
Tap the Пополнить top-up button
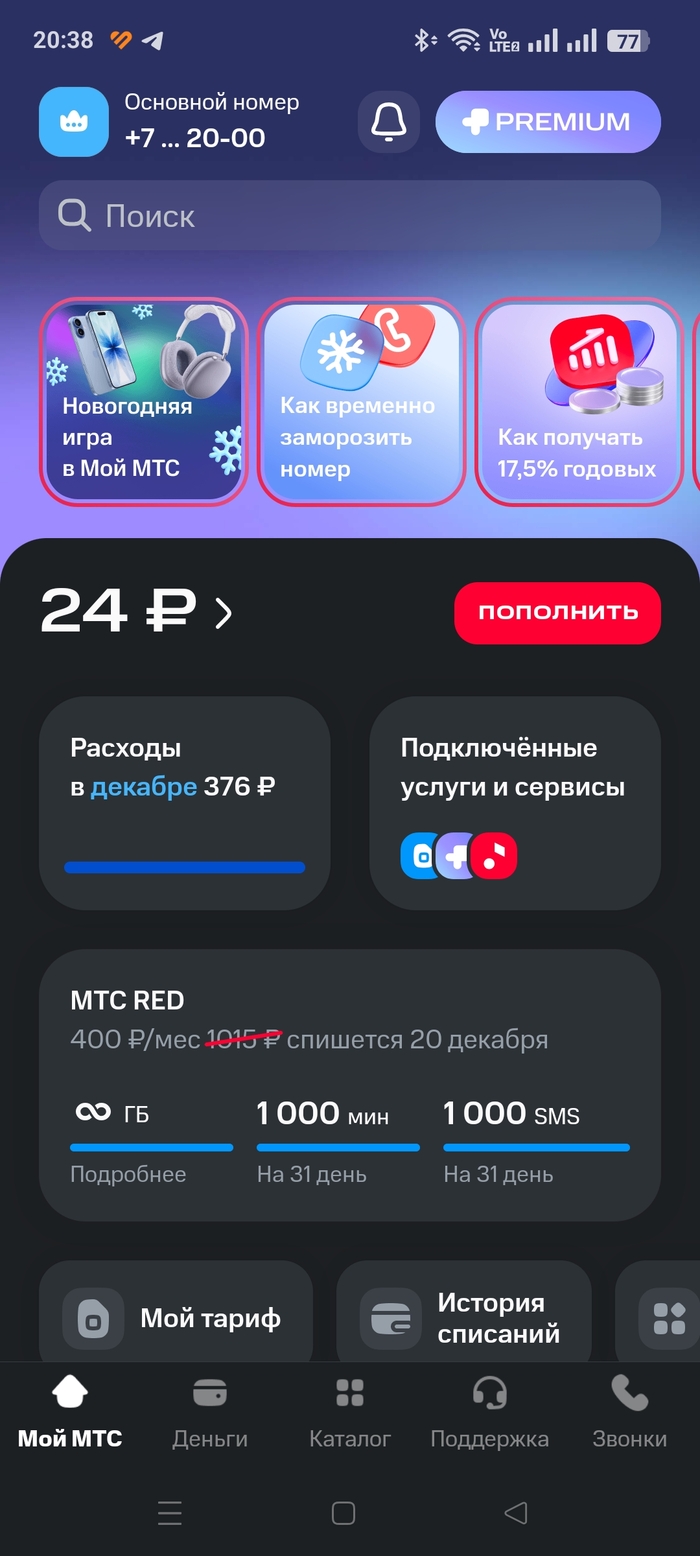click(x=557, y=612)
